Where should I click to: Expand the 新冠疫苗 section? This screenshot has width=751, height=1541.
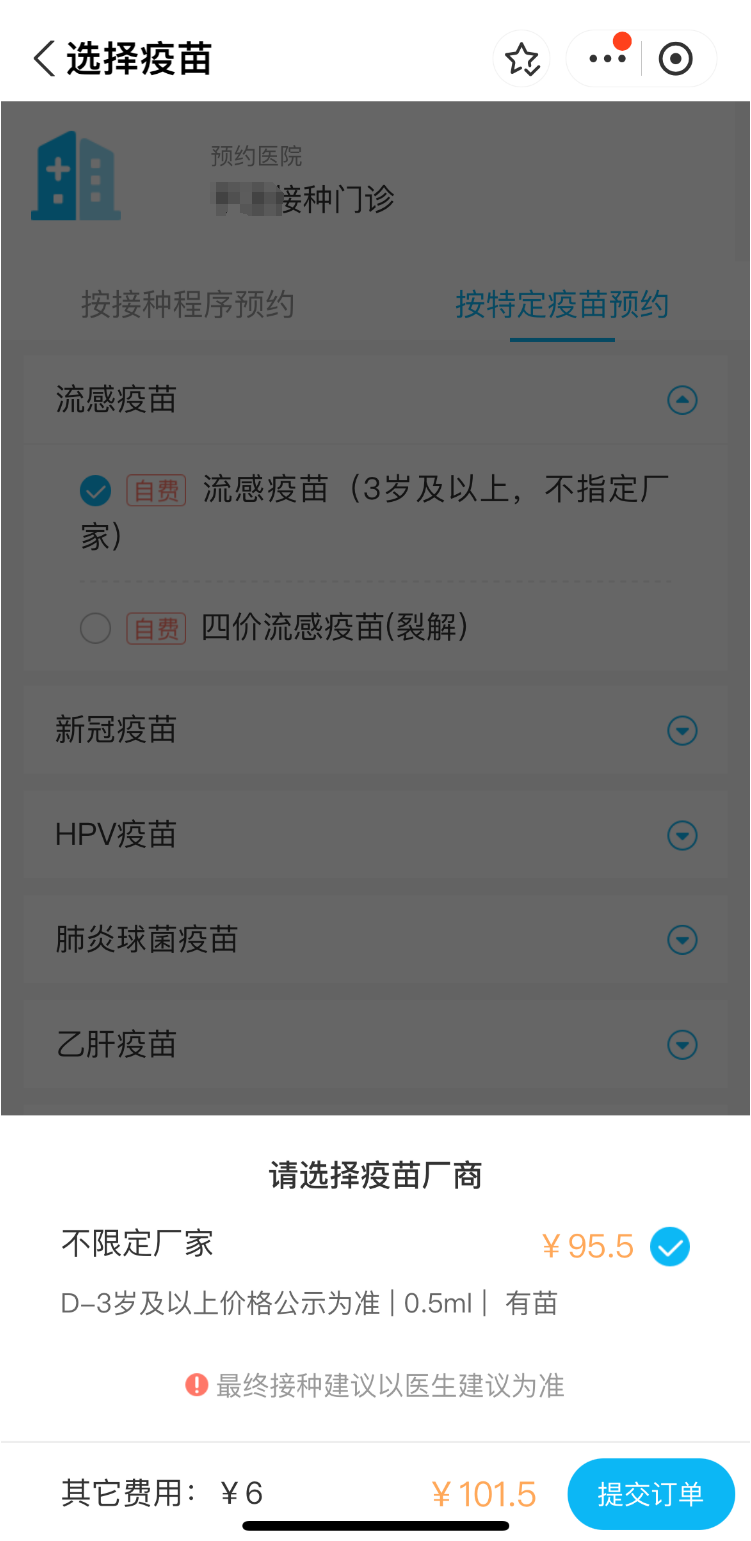[682, 731]
